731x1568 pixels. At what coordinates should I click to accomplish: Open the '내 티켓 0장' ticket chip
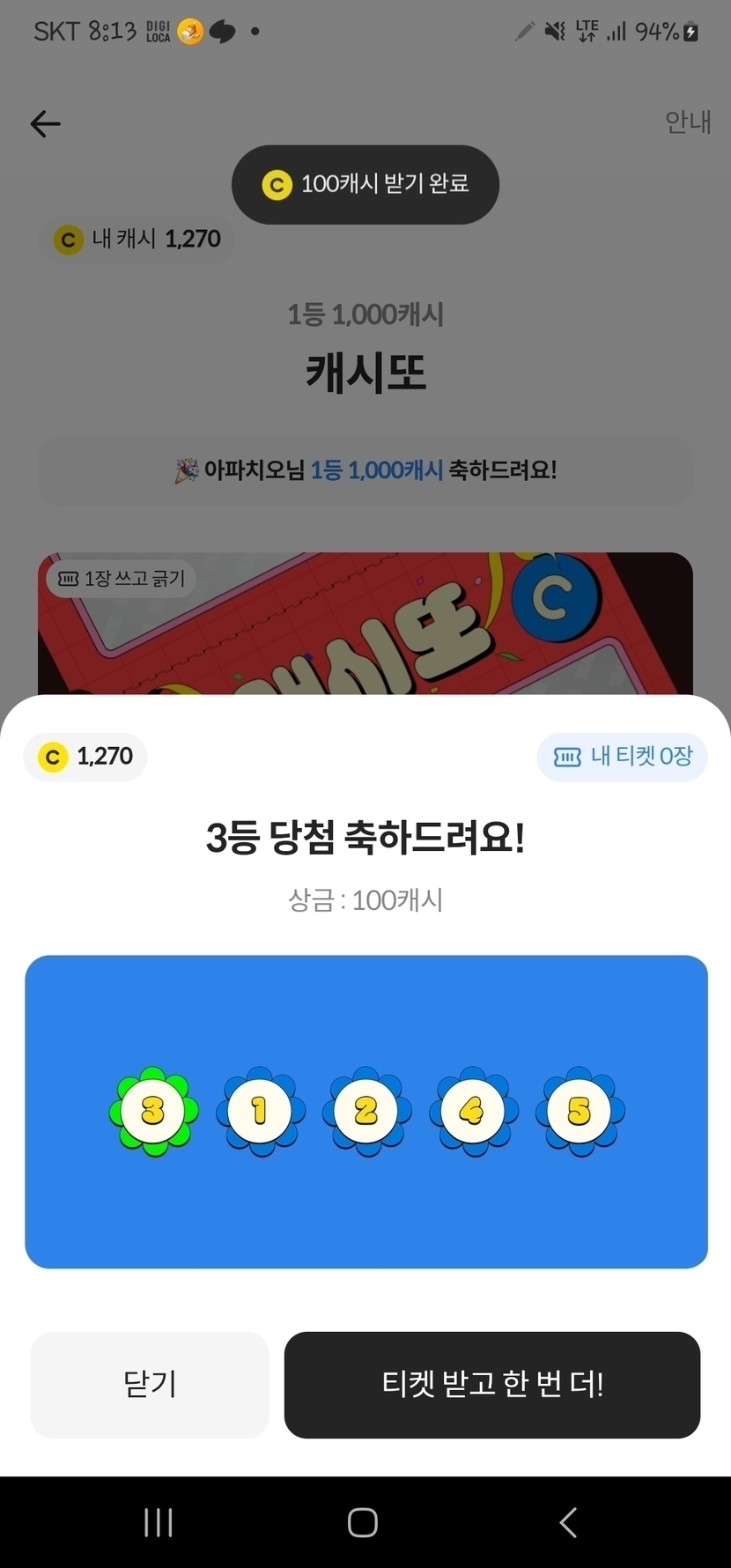pyautogui.click(x=622, y=757)
